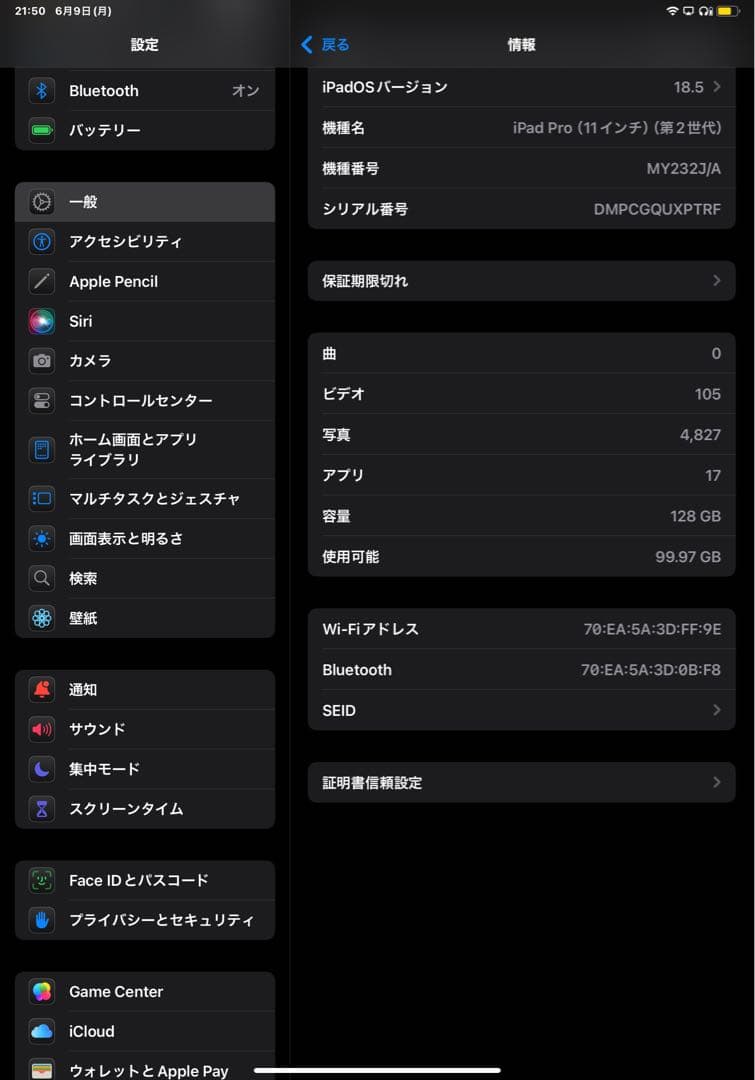Click the Face IDとパスコード icon
Screen dimensions: 755x1080
pyautogui.click(x=41, y=880)
